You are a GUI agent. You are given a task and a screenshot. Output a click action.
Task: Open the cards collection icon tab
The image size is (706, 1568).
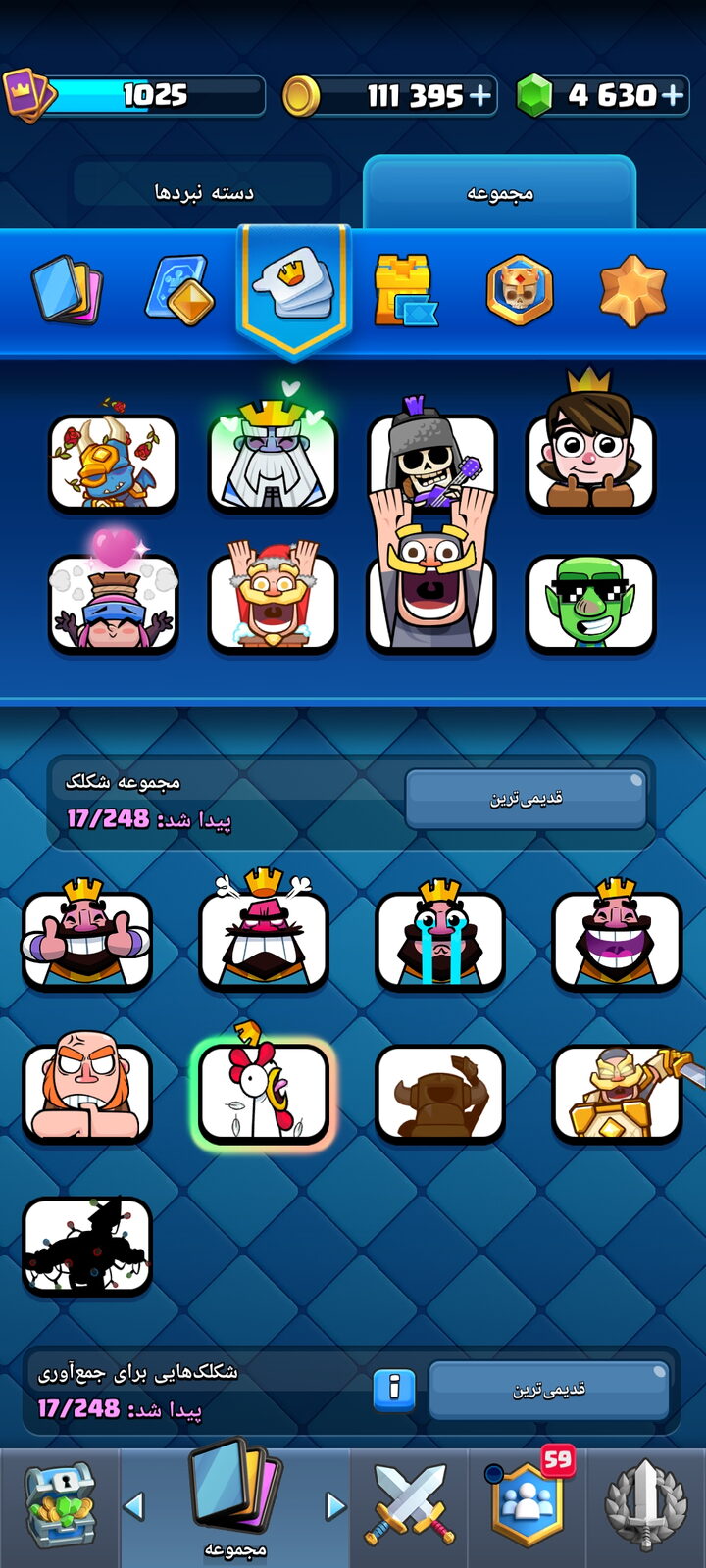[x=67, y=290]
